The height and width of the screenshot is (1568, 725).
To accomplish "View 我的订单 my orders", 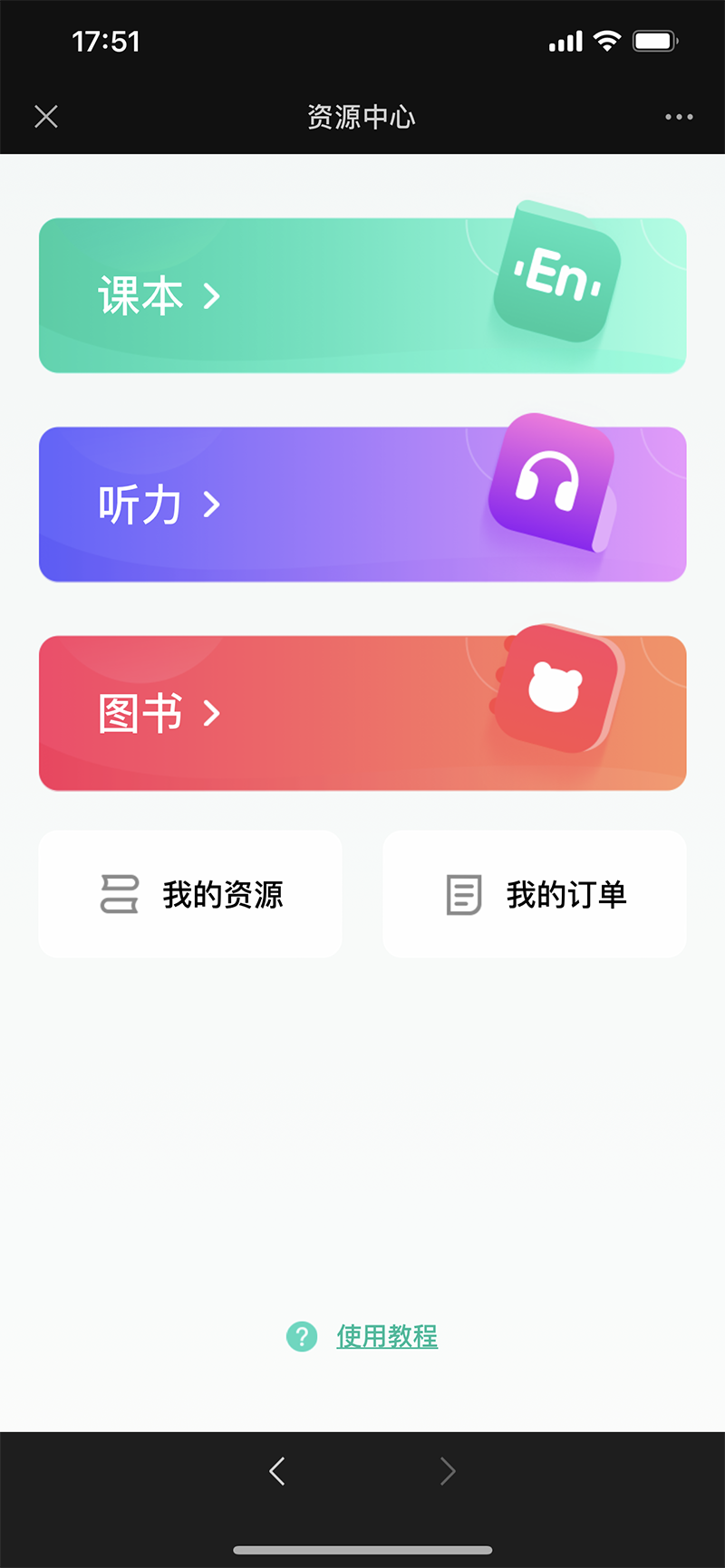I will 535,894.
